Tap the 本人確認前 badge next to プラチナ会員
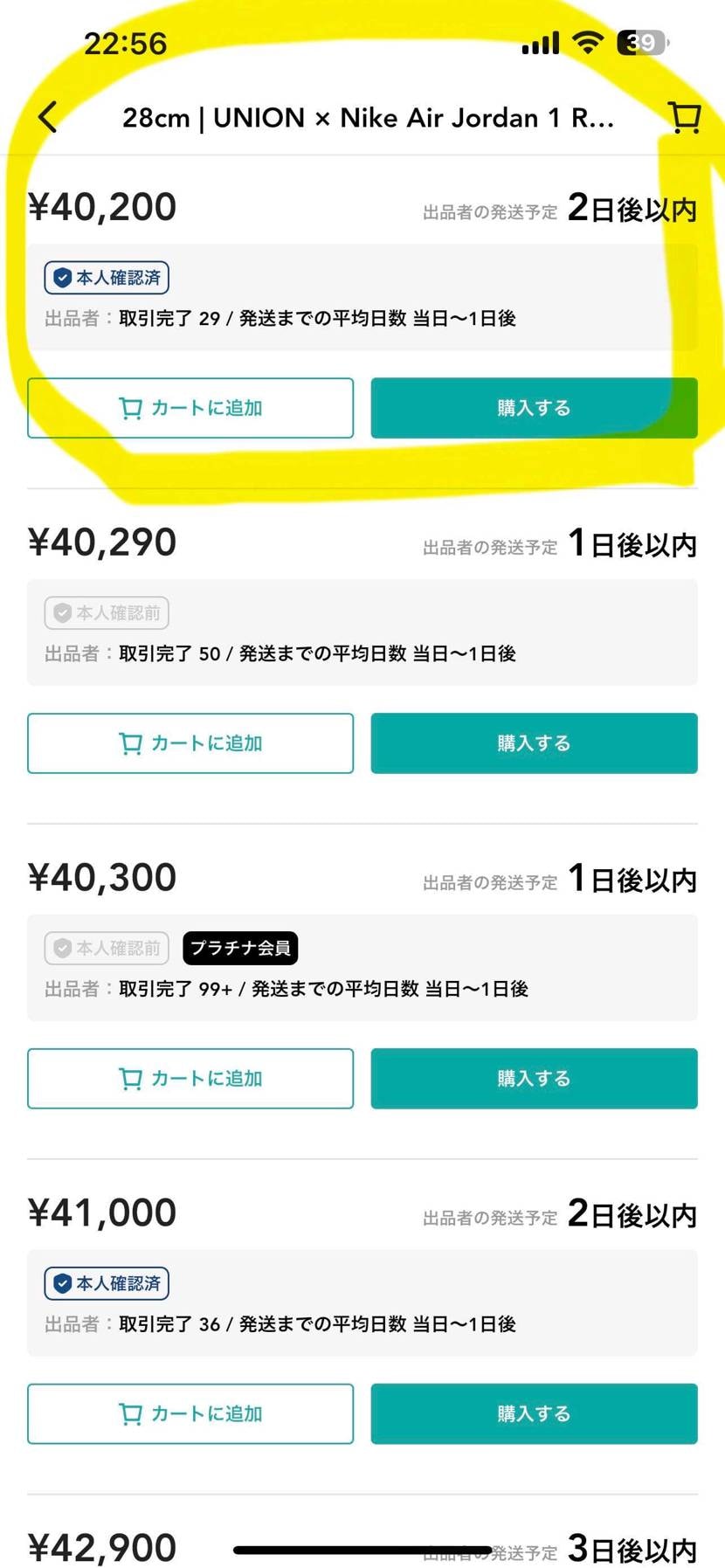 coord(106,948)
